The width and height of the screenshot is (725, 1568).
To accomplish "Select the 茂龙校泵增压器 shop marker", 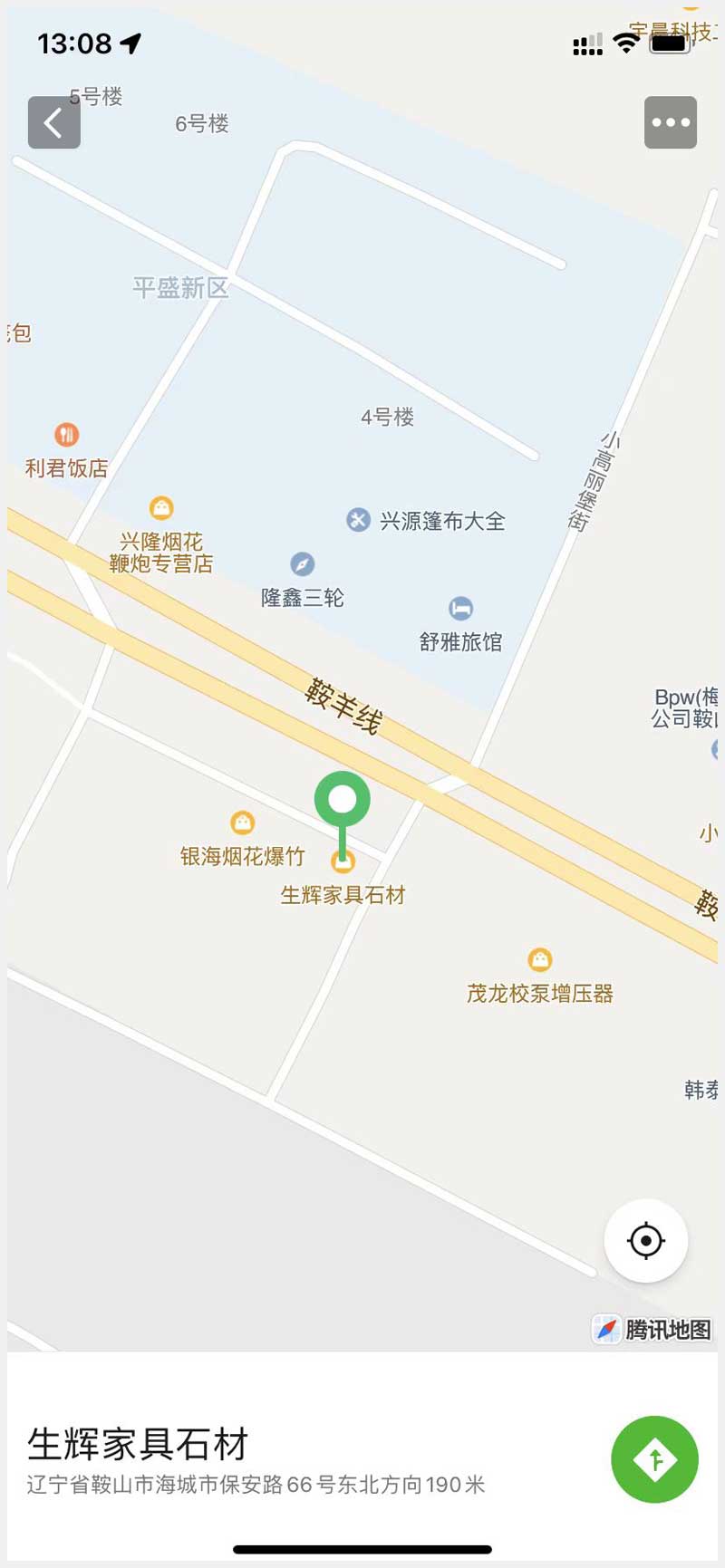I will pyautogui.click(x=540, y=959).
